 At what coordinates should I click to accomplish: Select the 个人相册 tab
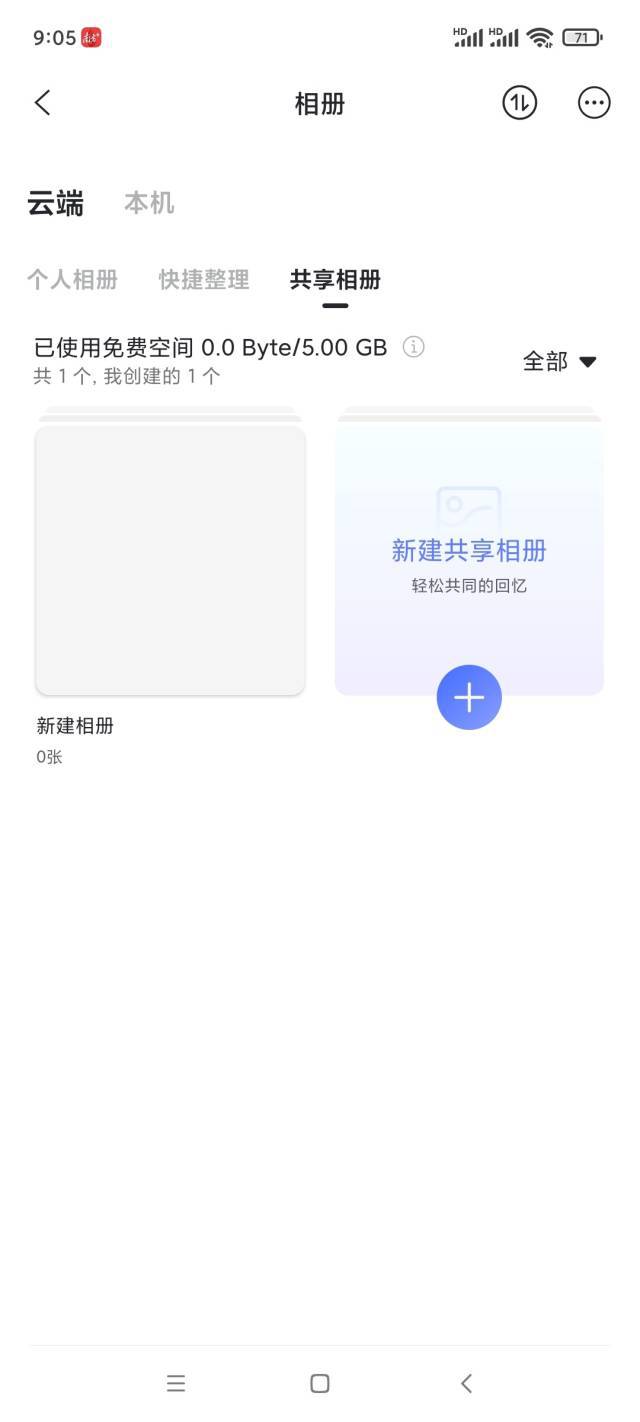click(x=72, y=280)
